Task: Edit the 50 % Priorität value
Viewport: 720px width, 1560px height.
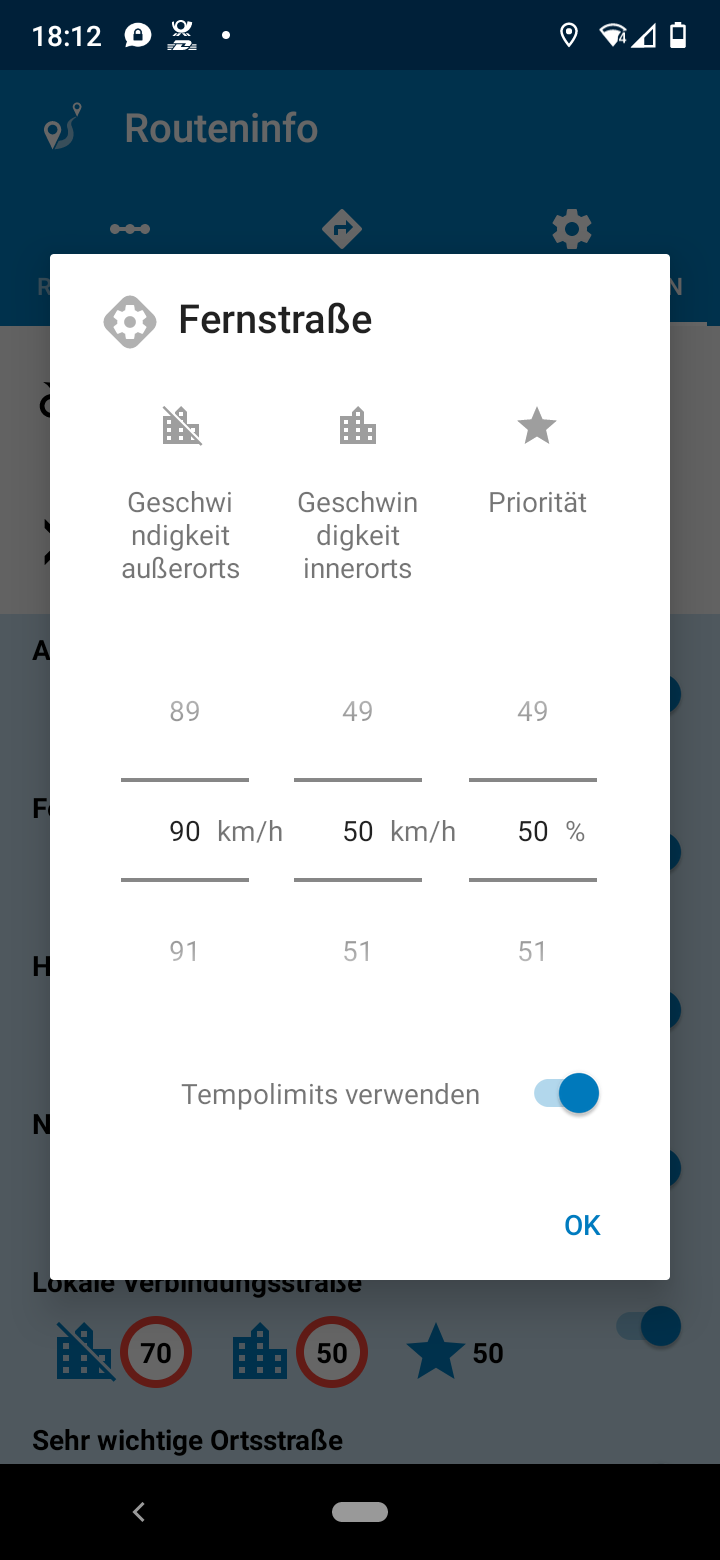Action: click(533, 831)
